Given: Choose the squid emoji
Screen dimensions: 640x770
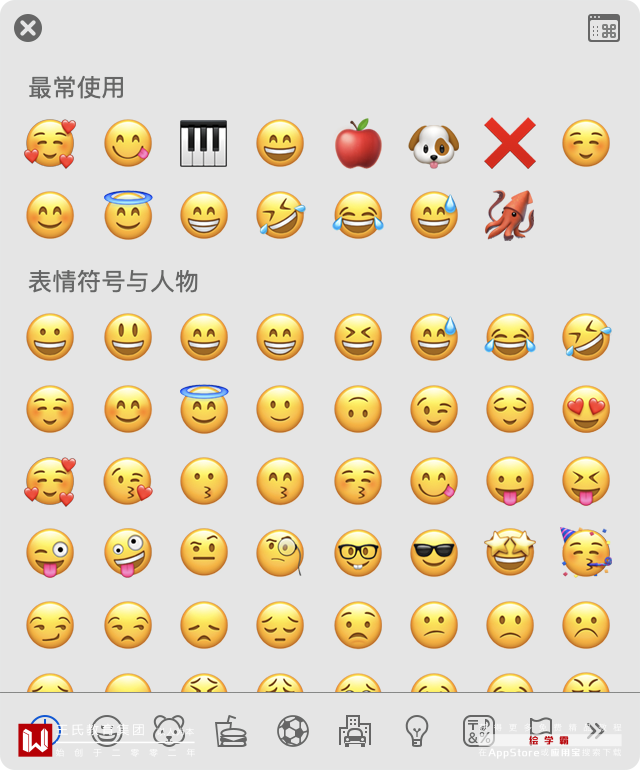Looking at the screenshot, I should tap(509, 215).
